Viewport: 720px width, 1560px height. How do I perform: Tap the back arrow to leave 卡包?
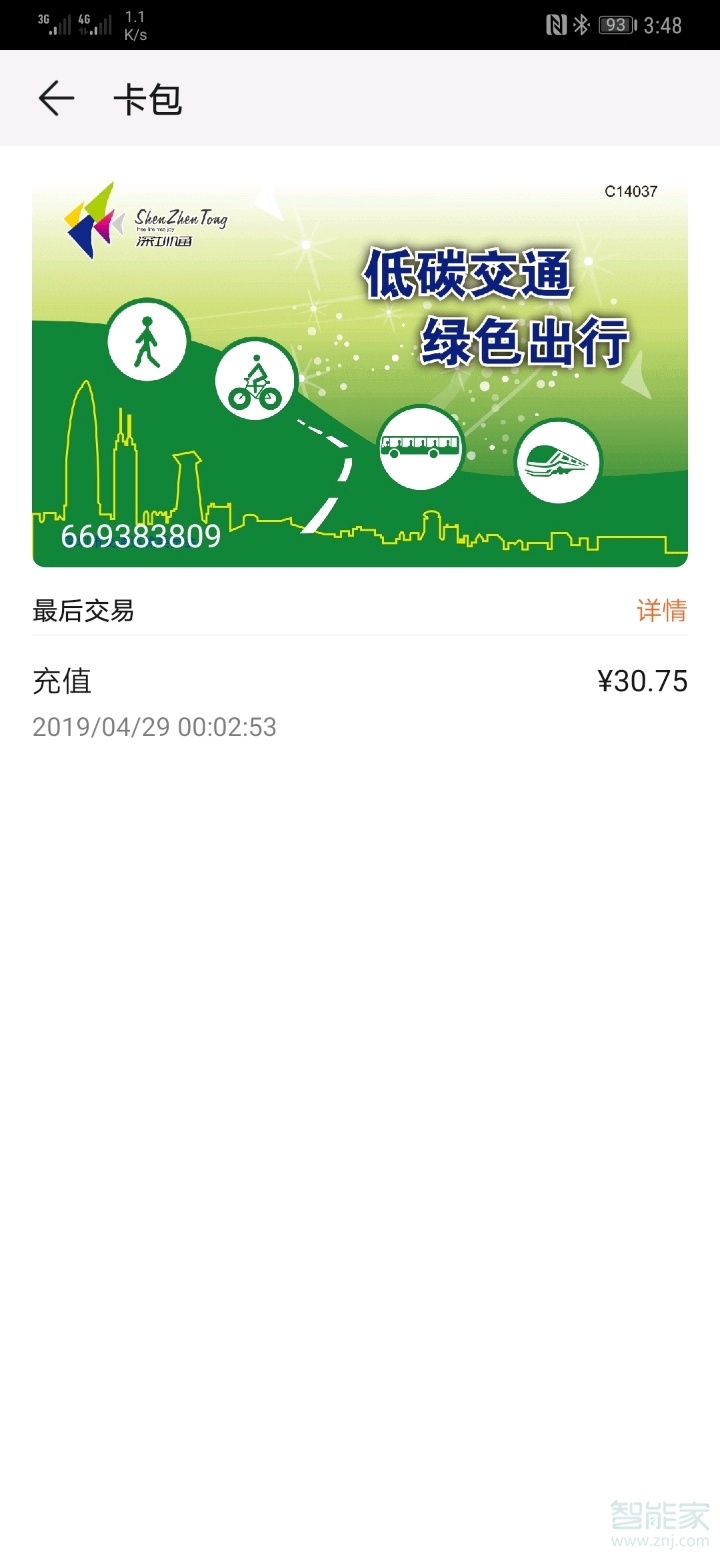55,98
